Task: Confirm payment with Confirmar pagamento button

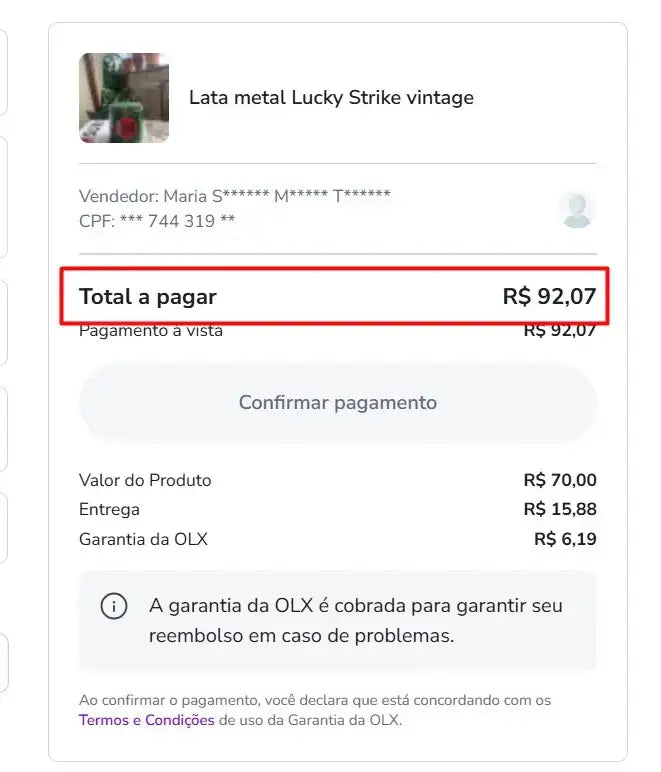Action: pyautogui.click(x=338, y=403)
